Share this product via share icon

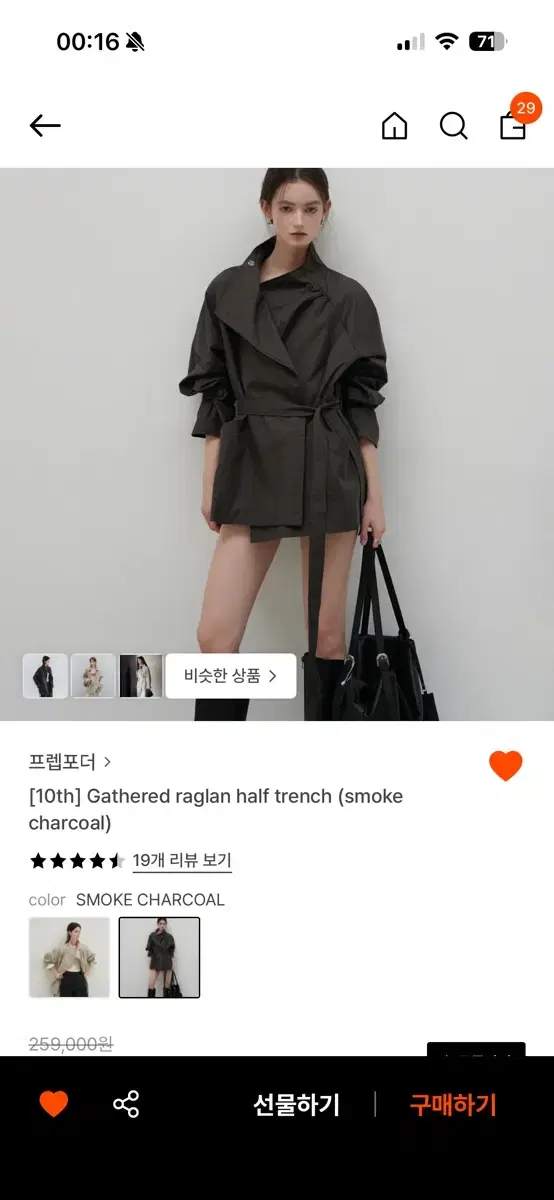tap(126, 1104)
